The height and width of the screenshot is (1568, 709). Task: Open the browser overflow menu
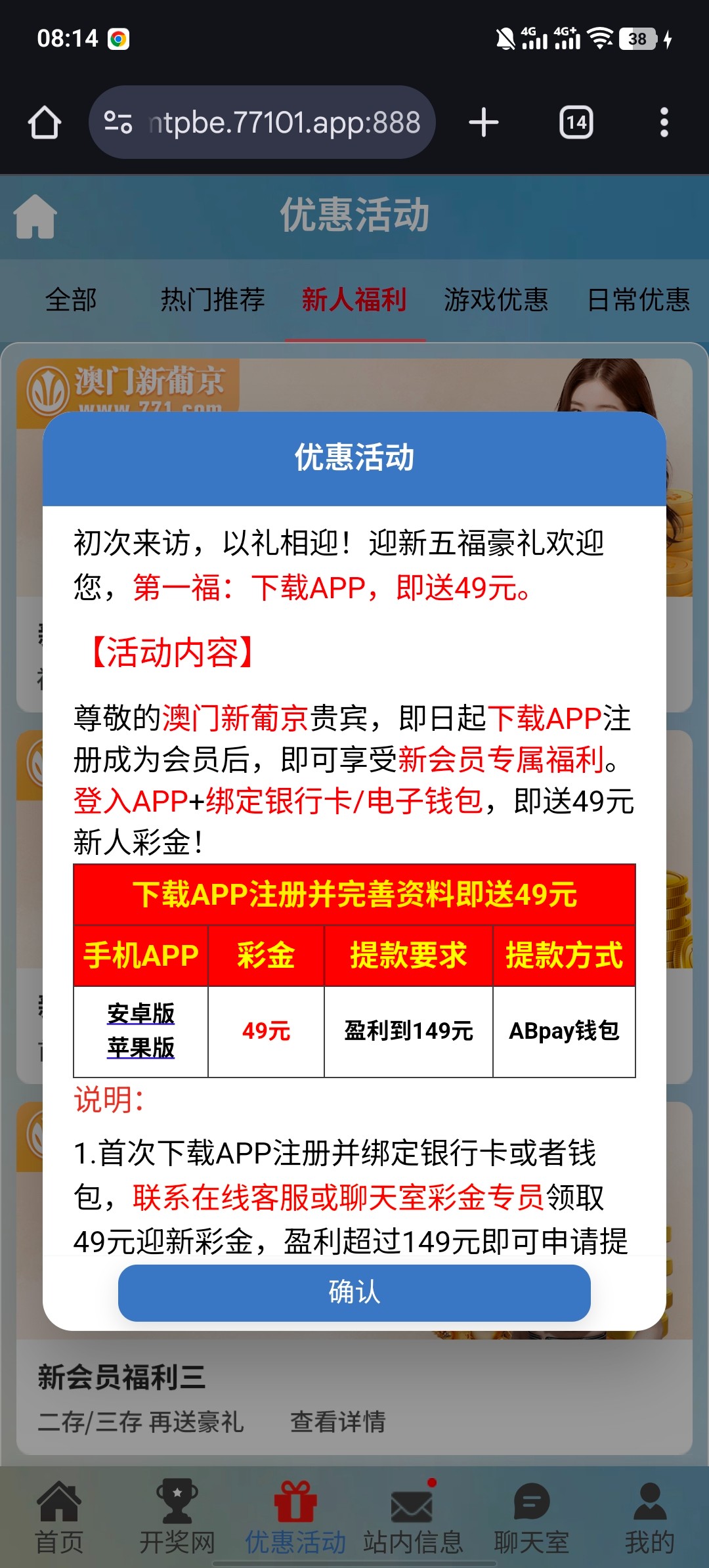664,123
